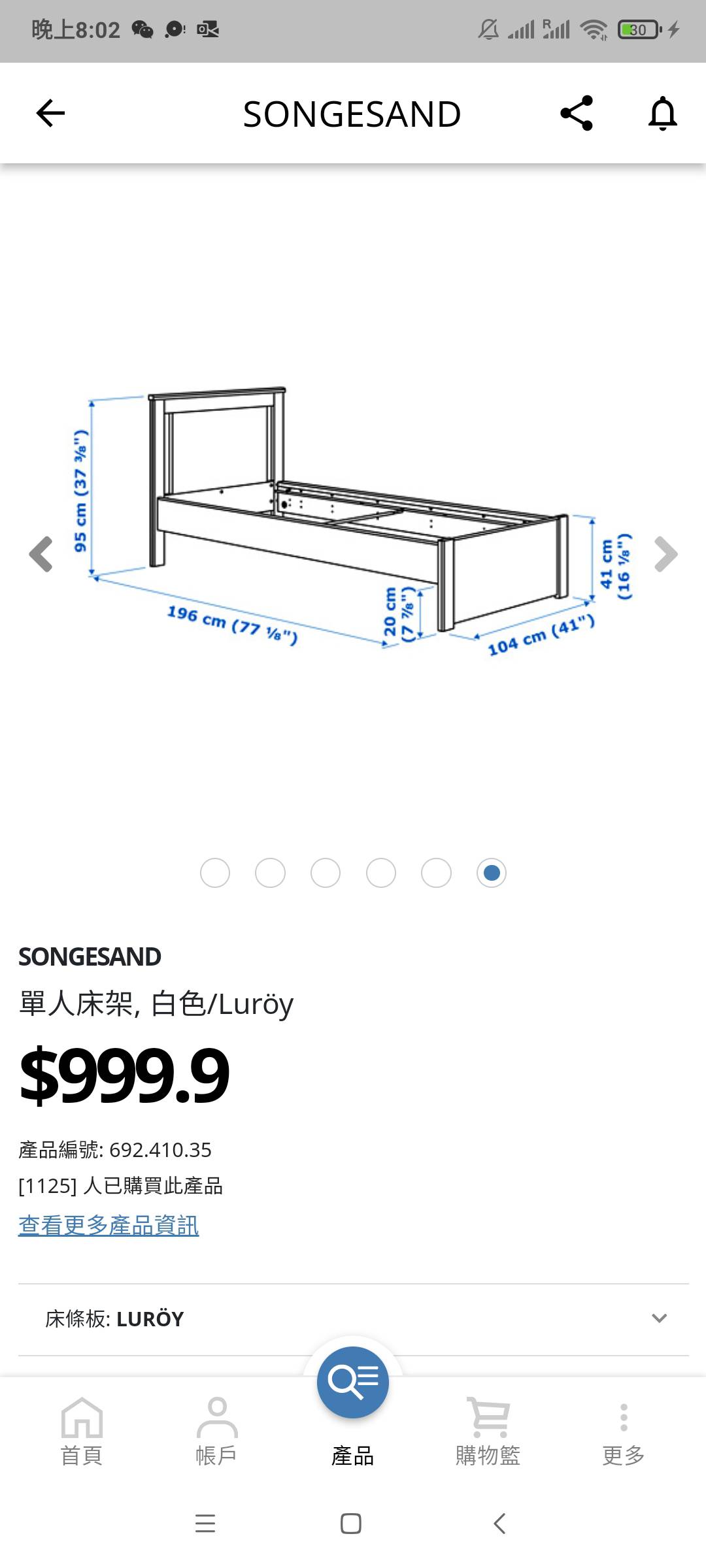The height and width of the screenshot is (1568, 706).
Task: Show the next product image
Action: tap(665, 554)
